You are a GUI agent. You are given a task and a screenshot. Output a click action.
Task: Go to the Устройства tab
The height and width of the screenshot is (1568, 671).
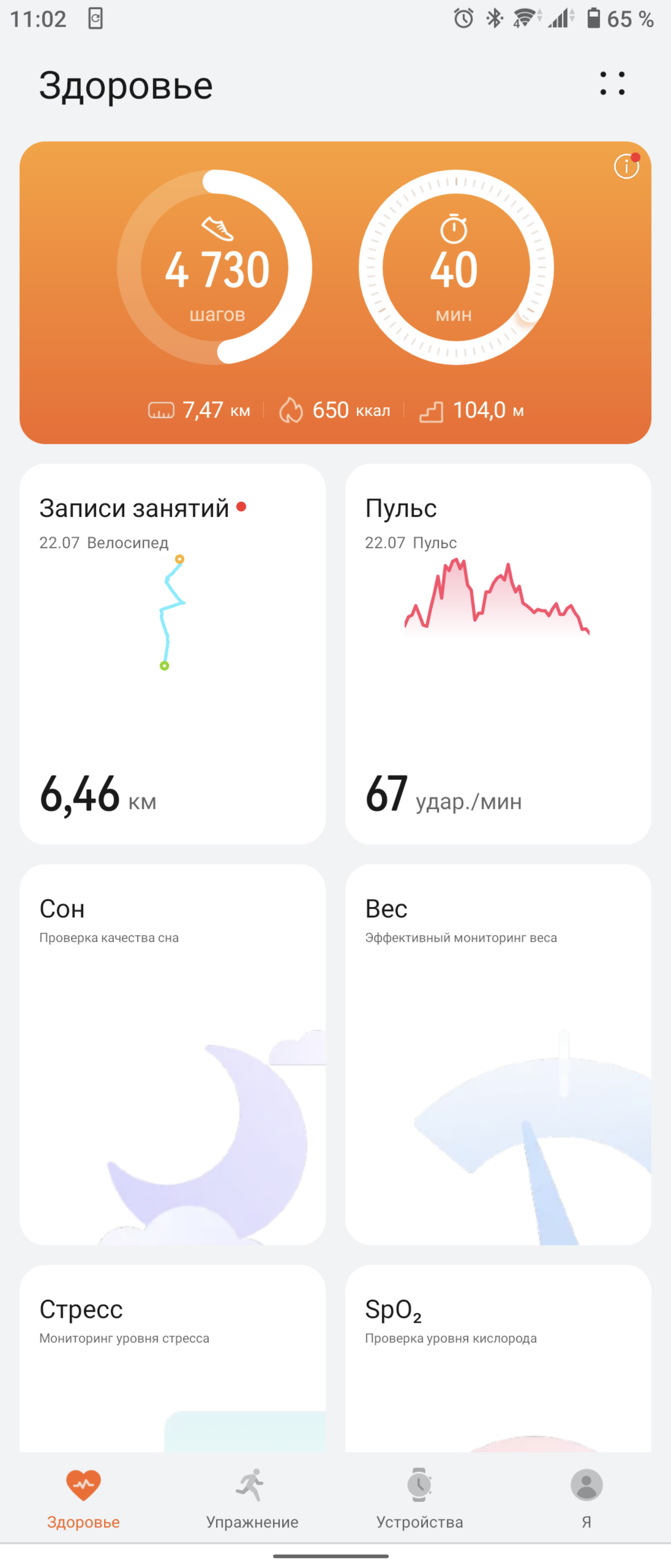[x=419, y=1498]
